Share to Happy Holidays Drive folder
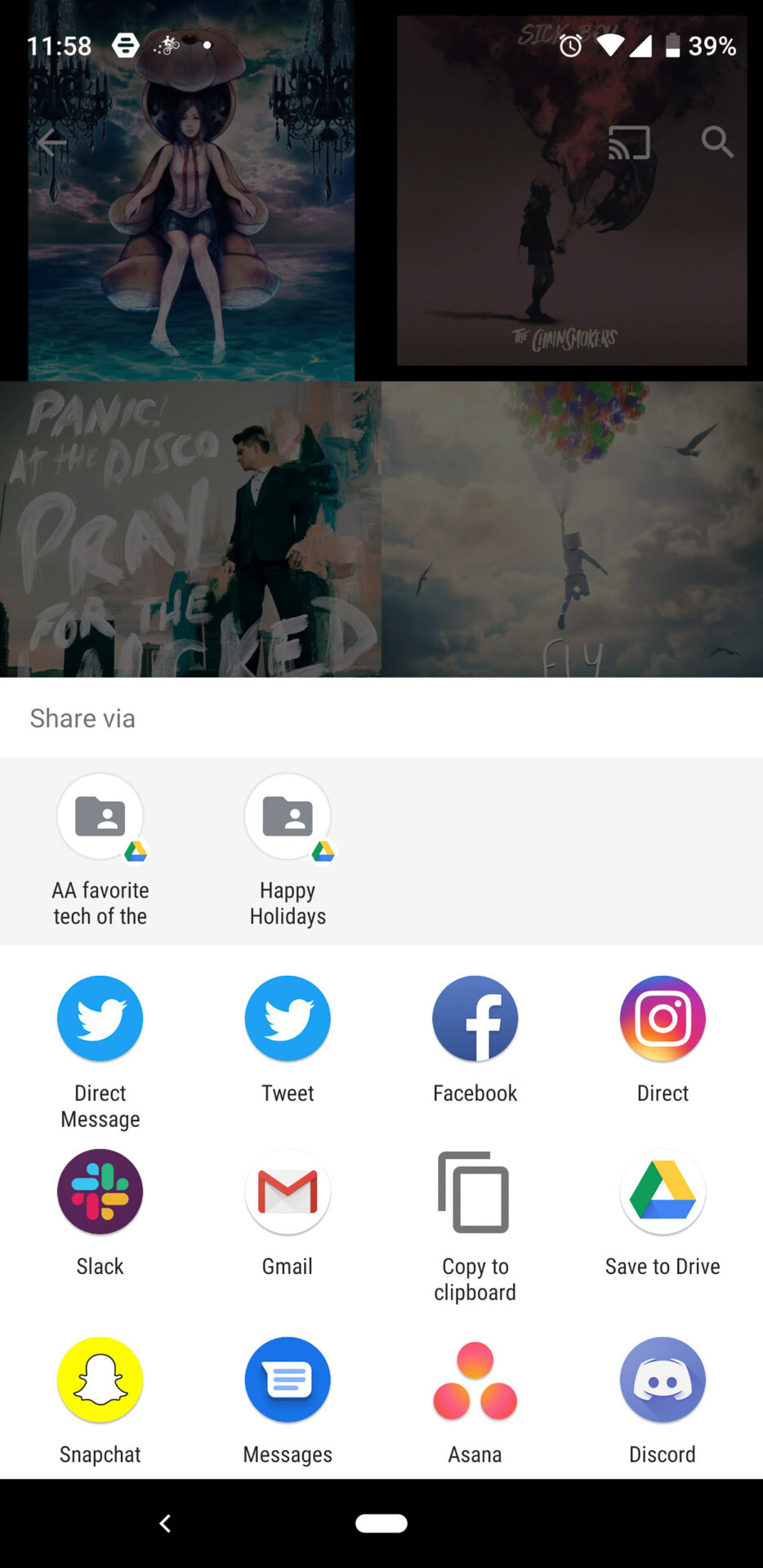The height and width of the screenshot is (1568, 763). pos(288,817)
